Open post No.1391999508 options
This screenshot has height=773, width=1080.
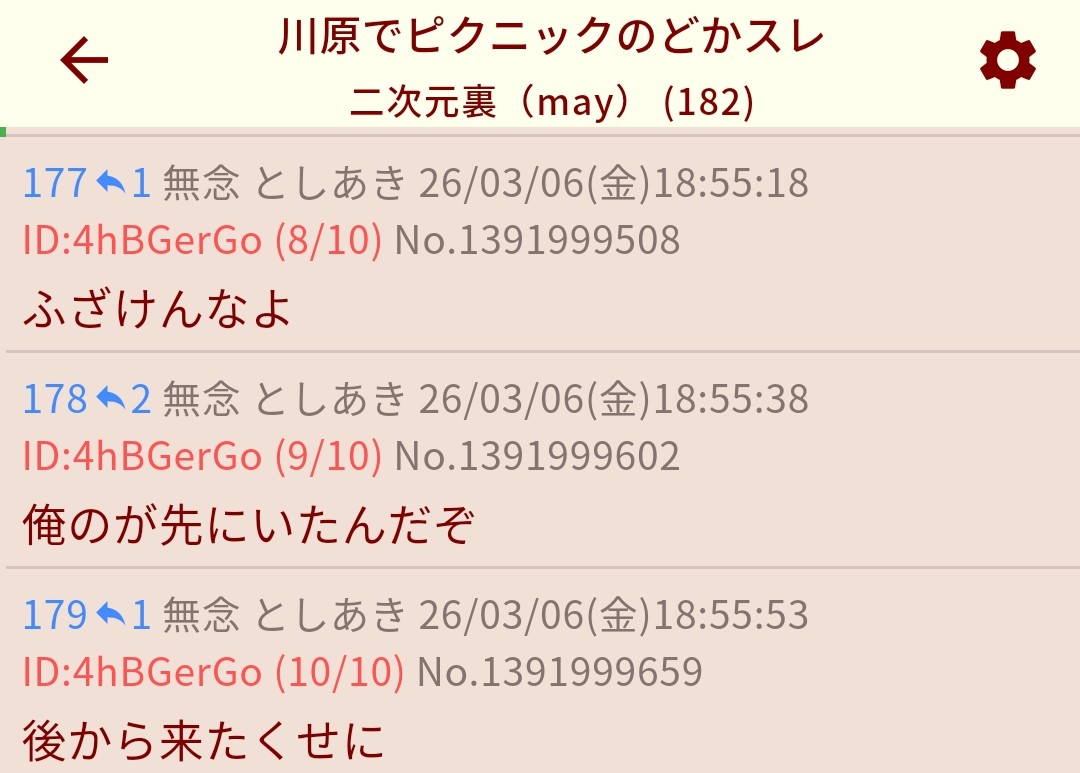[x=537, y=240]
